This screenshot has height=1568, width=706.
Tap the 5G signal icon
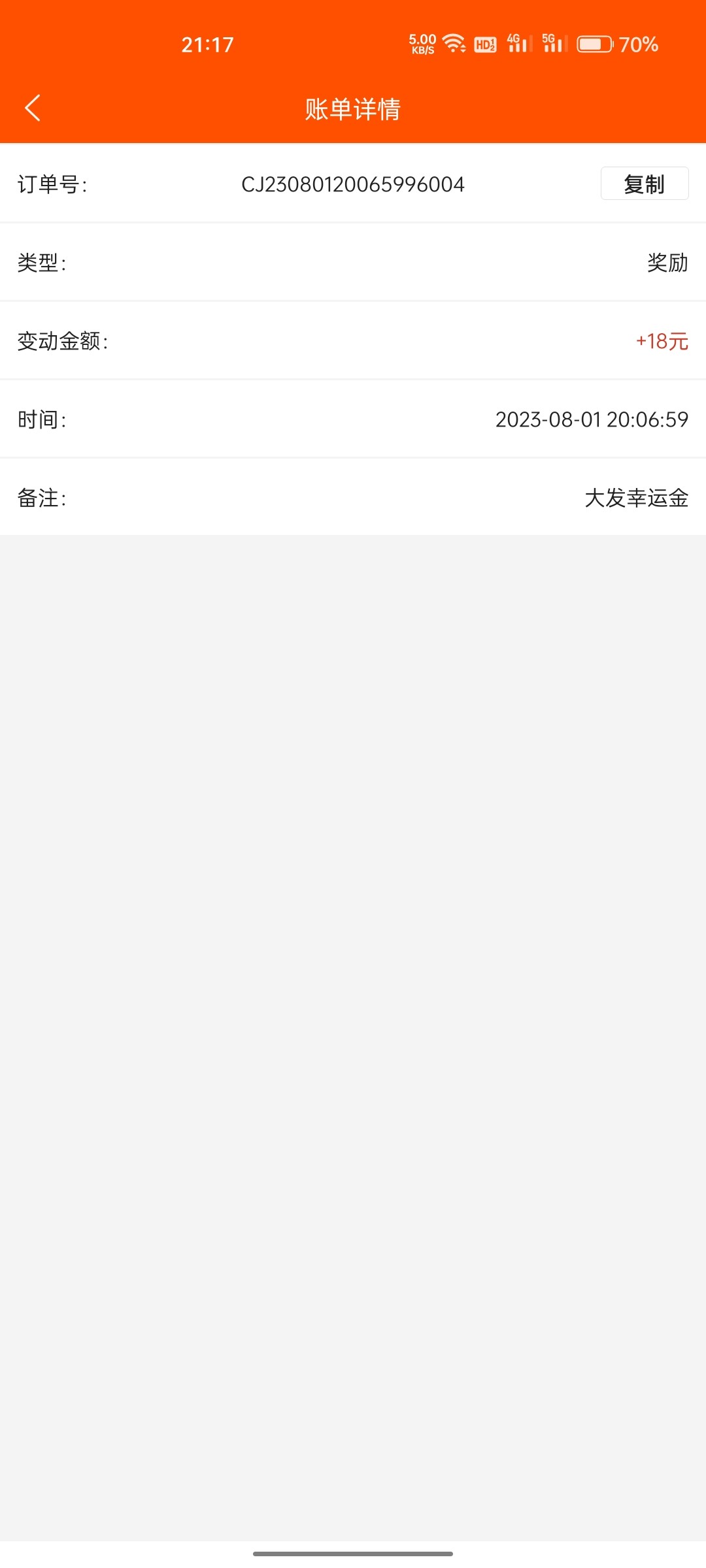[x=551, y=43]
